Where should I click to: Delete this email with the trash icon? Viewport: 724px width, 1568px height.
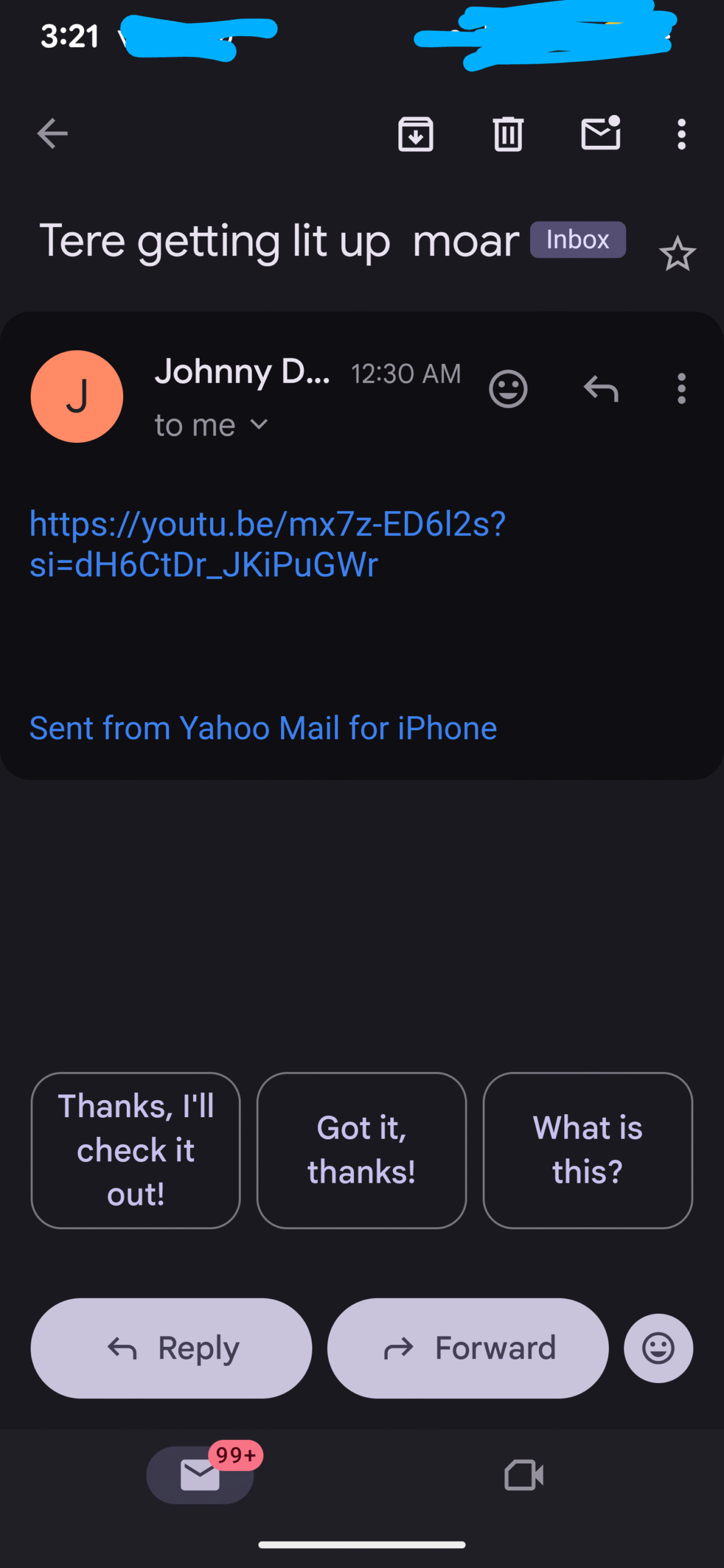pyautogui.click(x=508, y=134)
